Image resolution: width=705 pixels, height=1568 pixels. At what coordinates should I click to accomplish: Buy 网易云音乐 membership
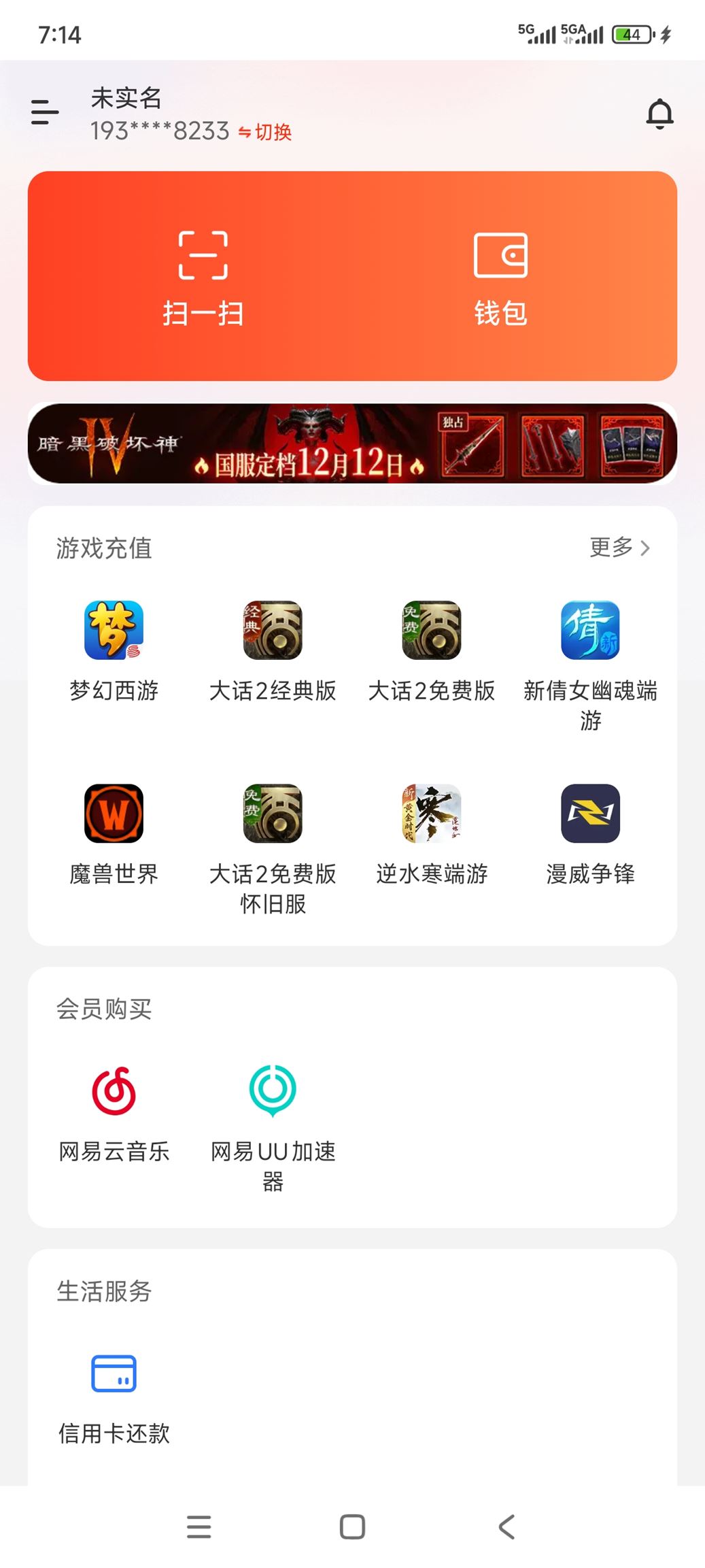click(114, 1112)
